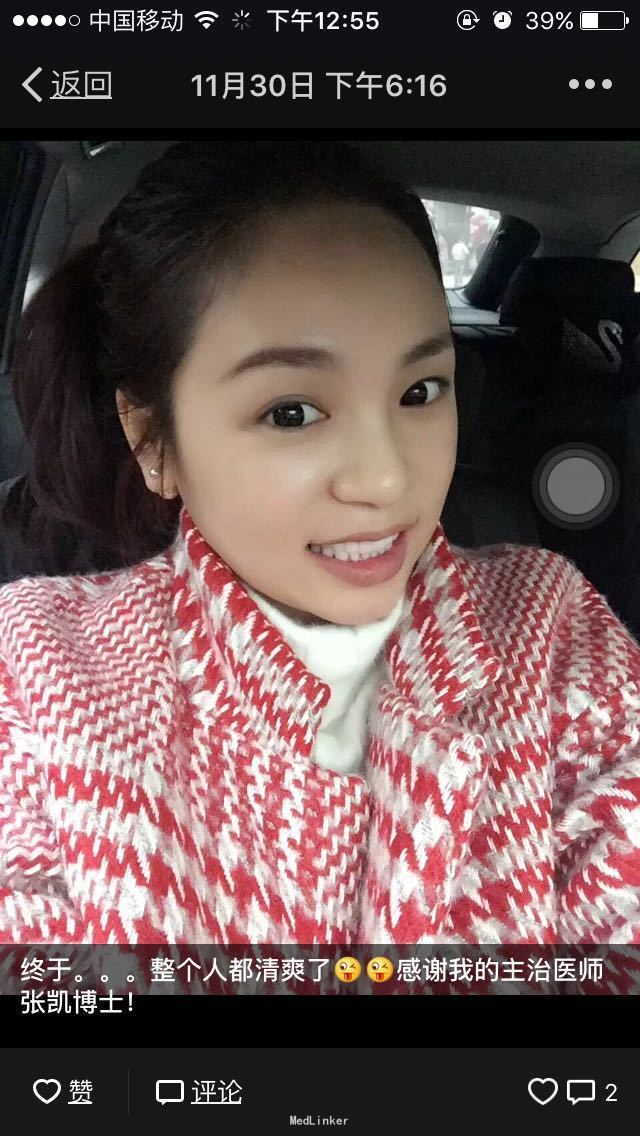Go back via the 返回 button
Viewport: 640px width, 1136px height.
tap(66, 85)
